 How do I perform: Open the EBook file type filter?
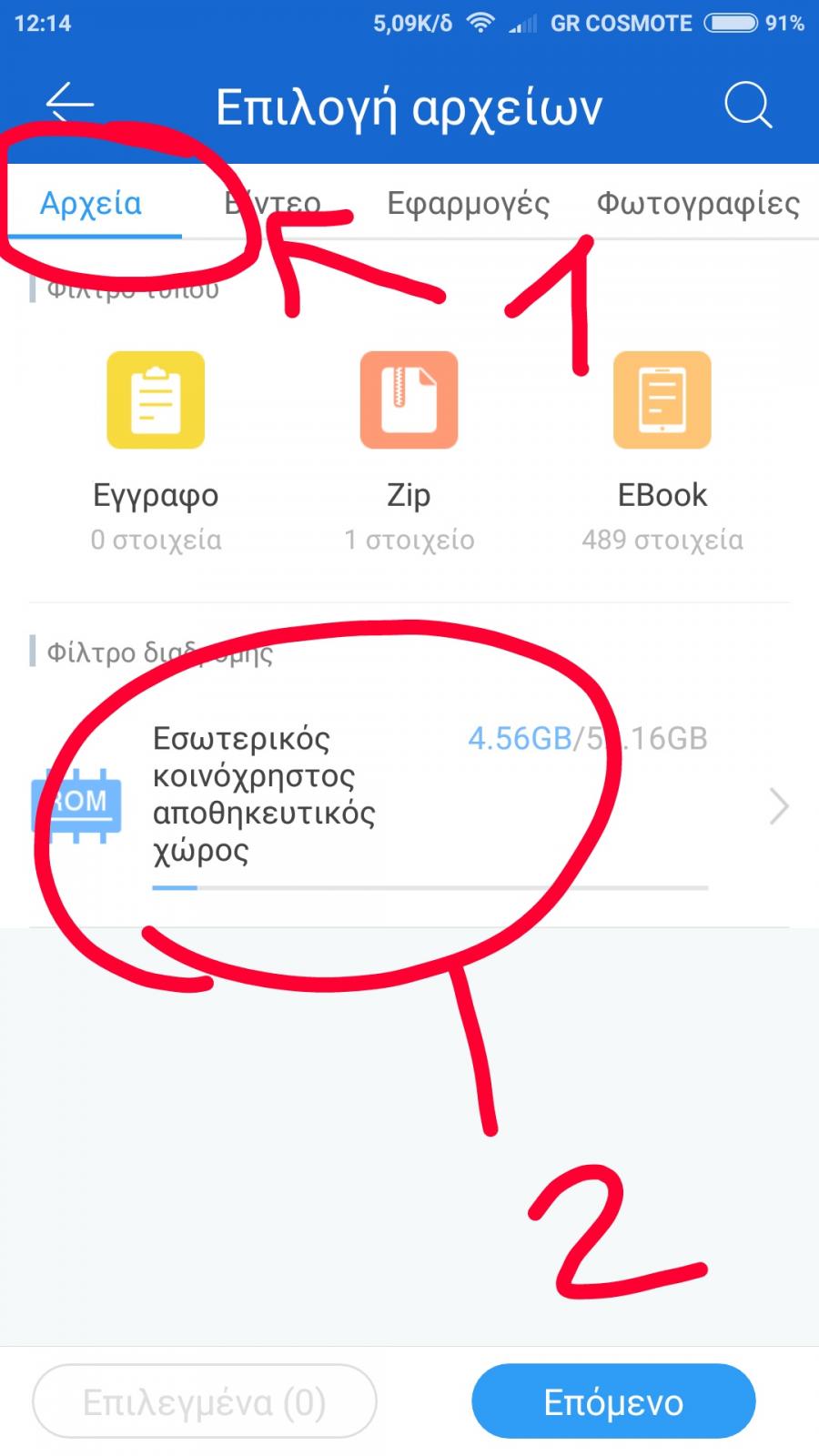click(662, 452)
